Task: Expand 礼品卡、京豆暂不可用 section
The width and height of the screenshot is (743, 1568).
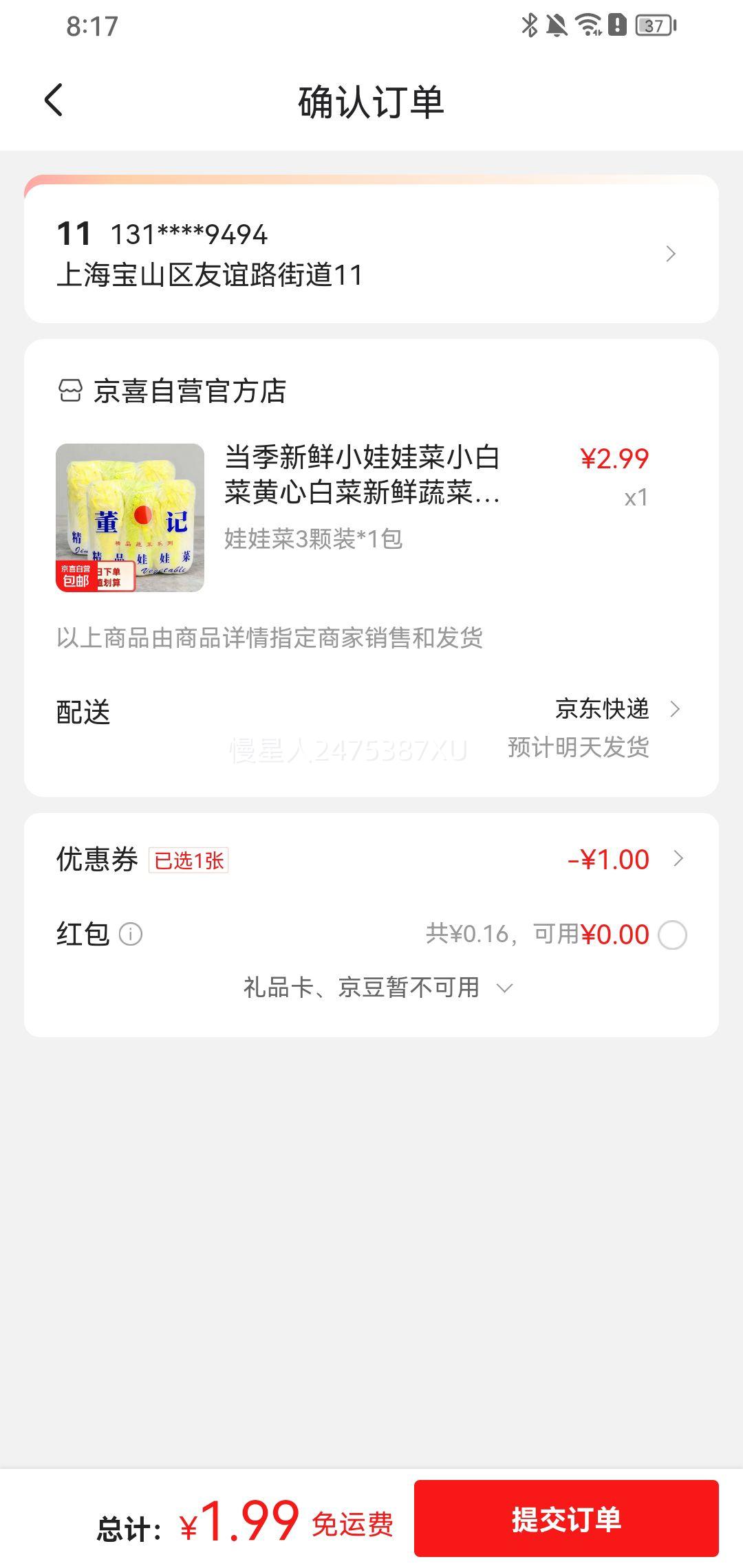Action: [378, 988]
